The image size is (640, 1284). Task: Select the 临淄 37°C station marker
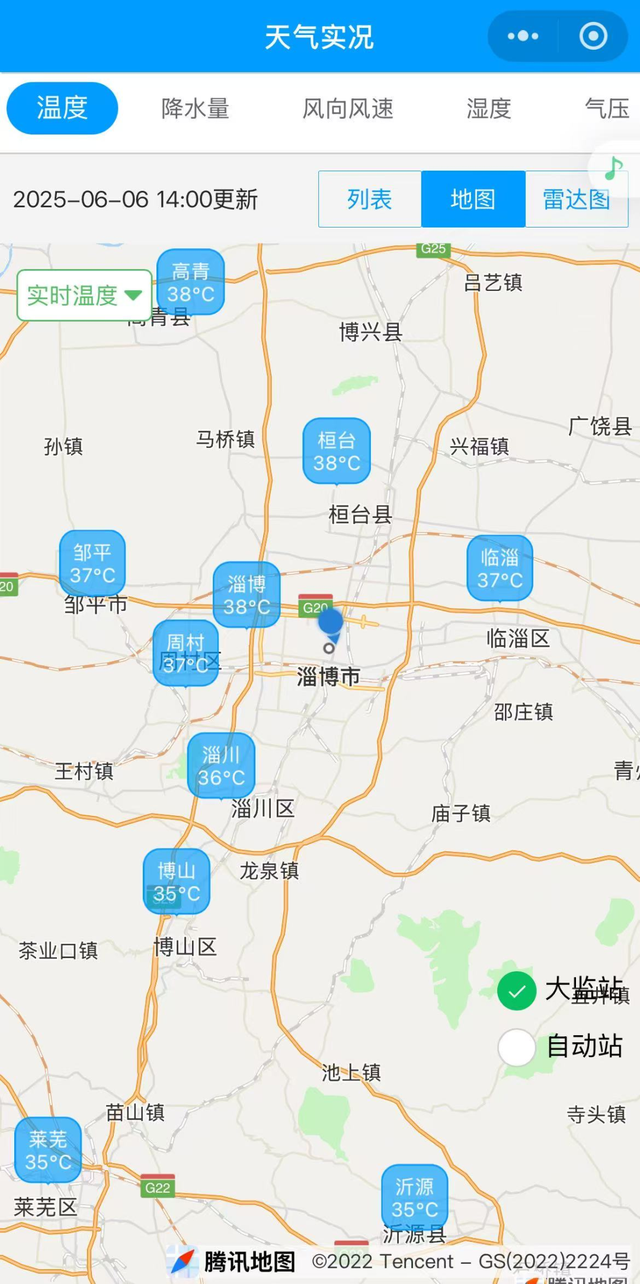pos(500,569)
